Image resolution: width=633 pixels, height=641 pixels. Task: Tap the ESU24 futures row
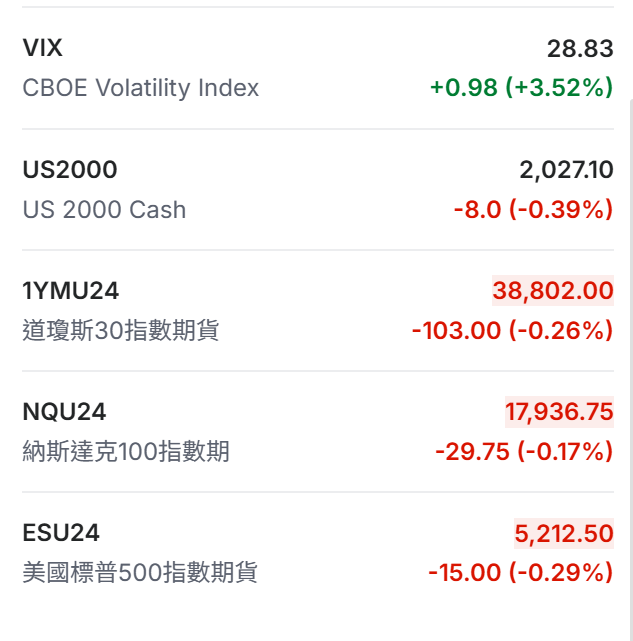[316, 552]
